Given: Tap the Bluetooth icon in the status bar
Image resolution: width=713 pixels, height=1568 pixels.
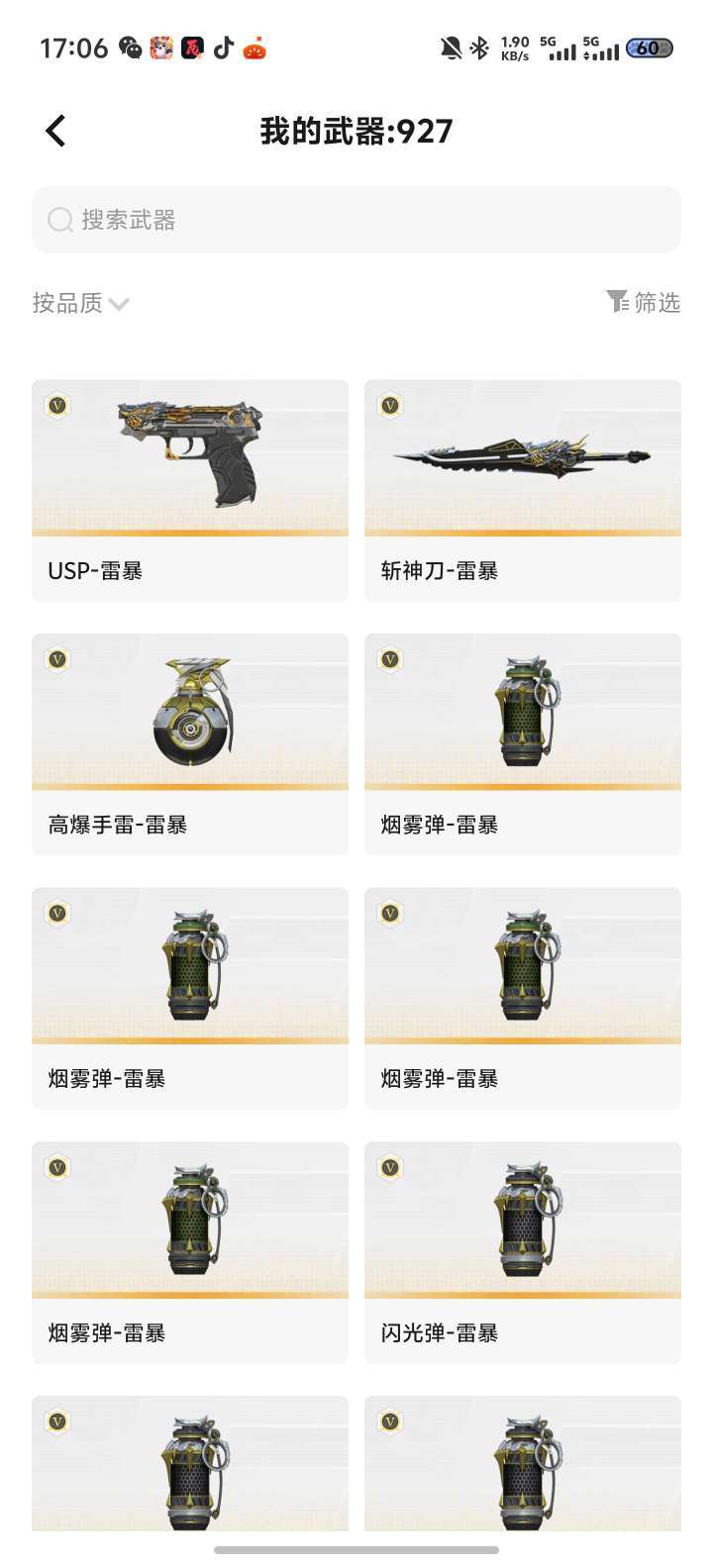Looking at the screenshot, I should [481, 46].
